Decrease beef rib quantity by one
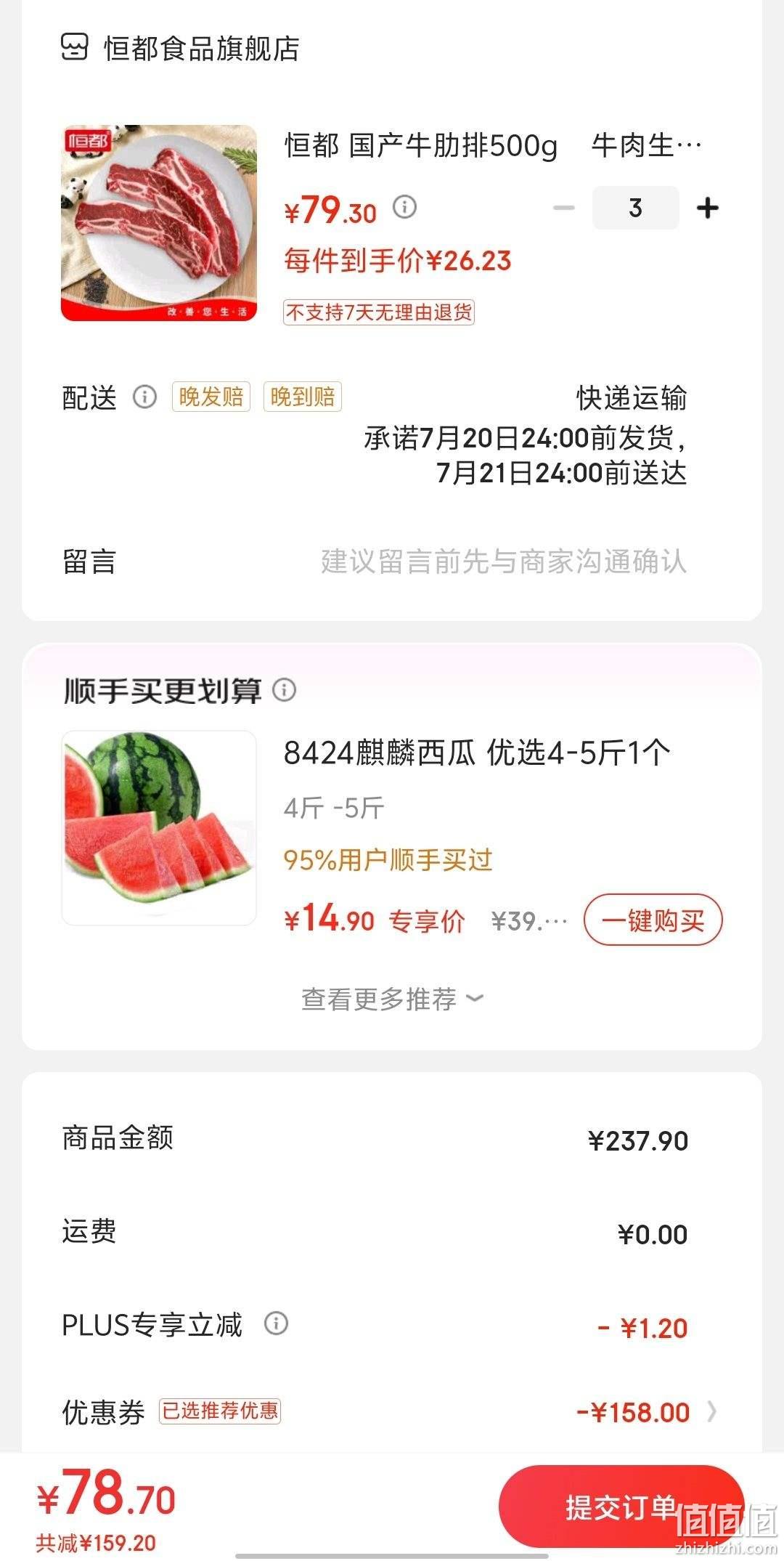This screenshot has width=784, height=1561. [x=563, y=208]
